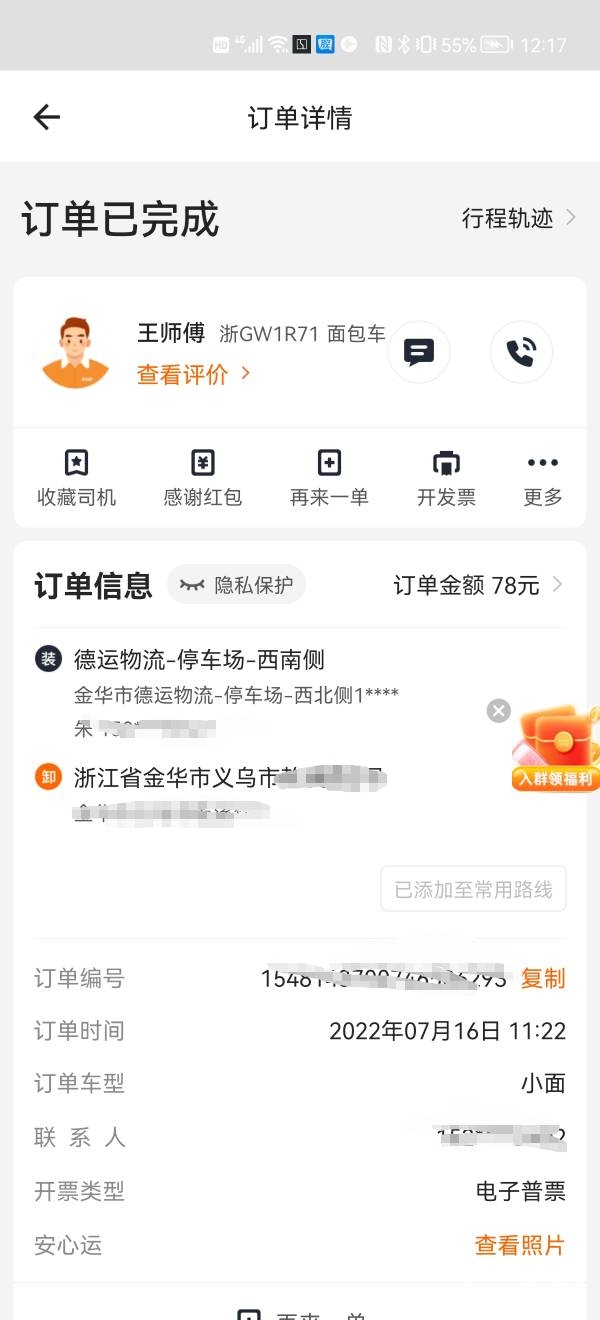This screenshot has width=600, height=1320.
Task: Tap 已添加至常用路线 button
Action: coord(473,889)
